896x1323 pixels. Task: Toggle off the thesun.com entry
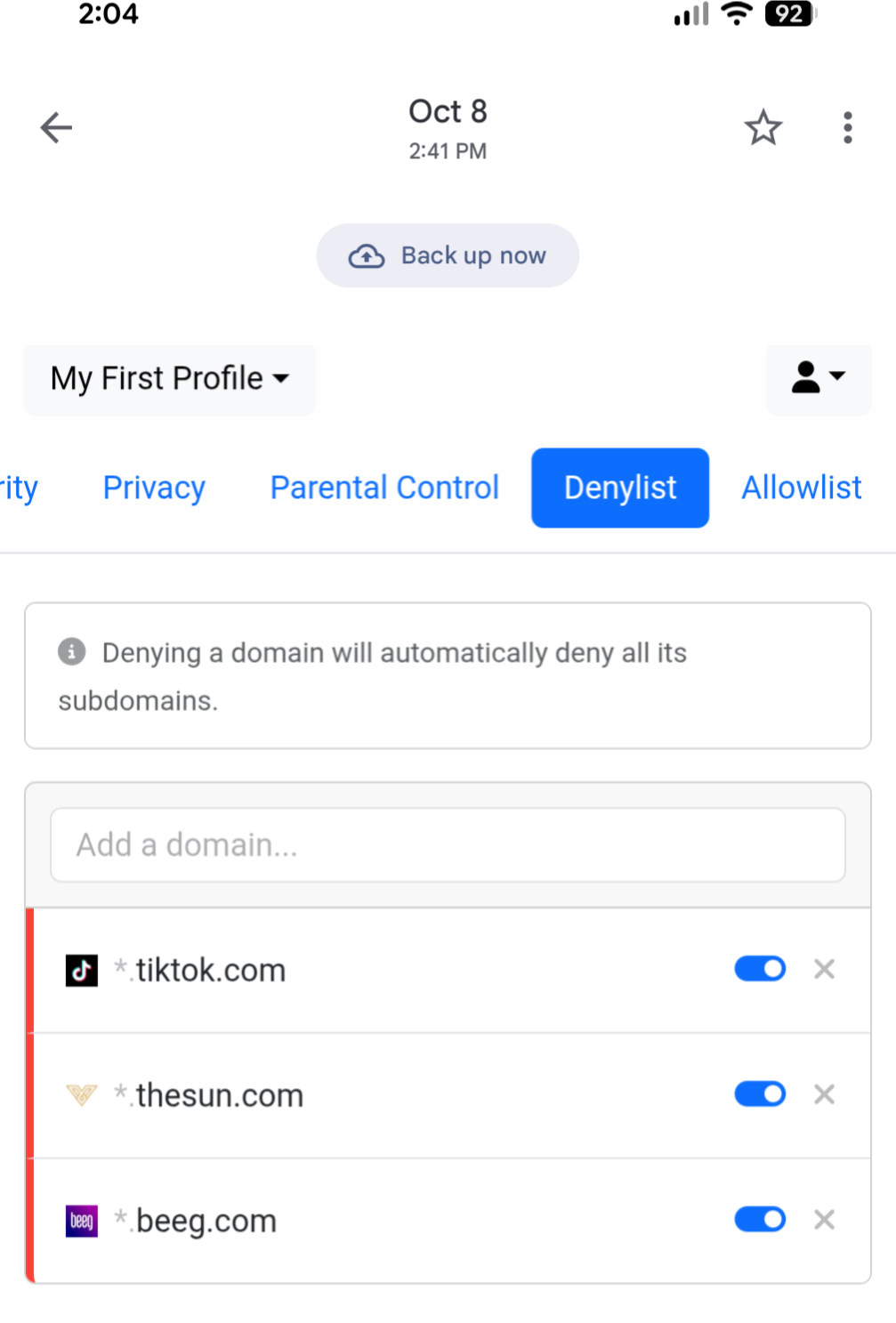(x=760, y=1094)
